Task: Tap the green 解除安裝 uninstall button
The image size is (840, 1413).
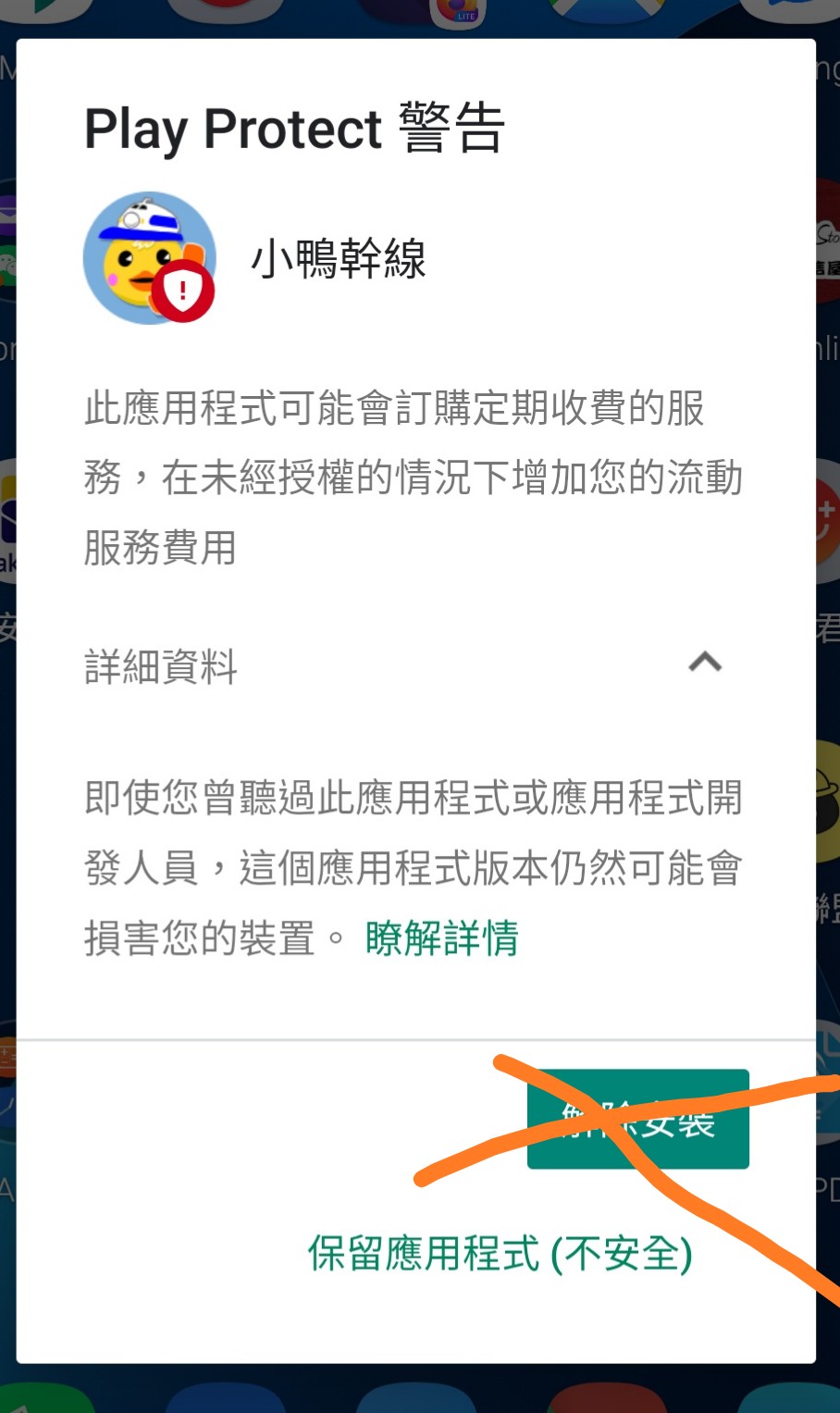Action: [637, 1120]
